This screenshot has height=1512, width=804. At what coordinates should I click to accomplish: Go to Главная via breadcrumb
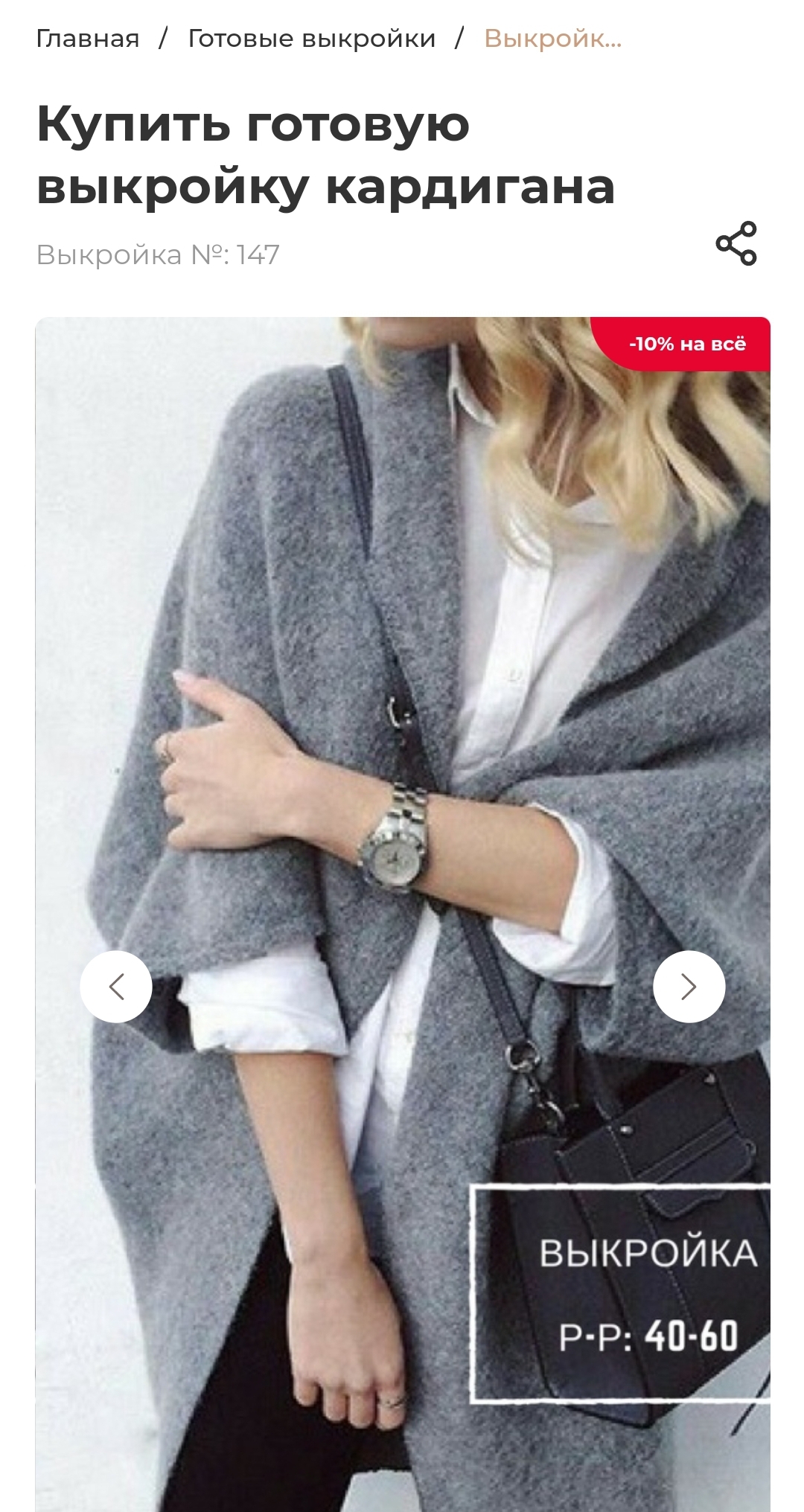[88, 39]
